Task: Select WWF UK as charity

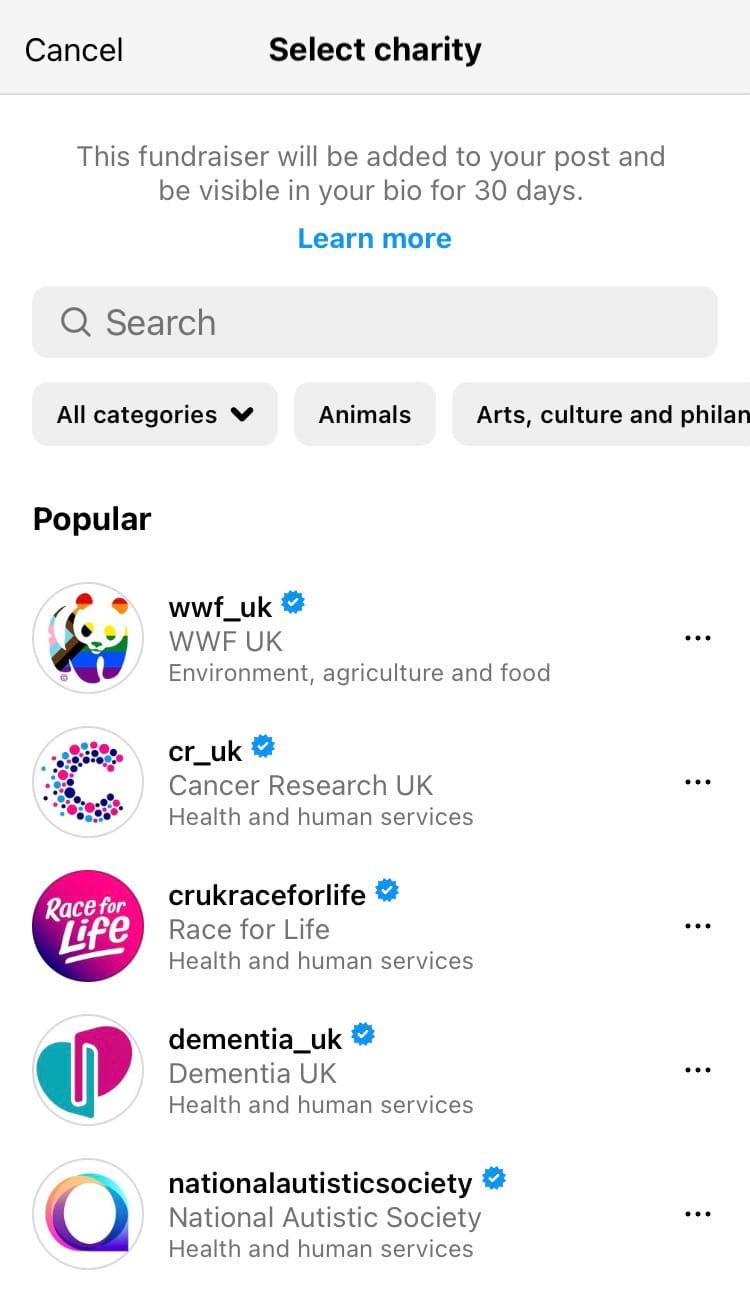Action: 375,638
